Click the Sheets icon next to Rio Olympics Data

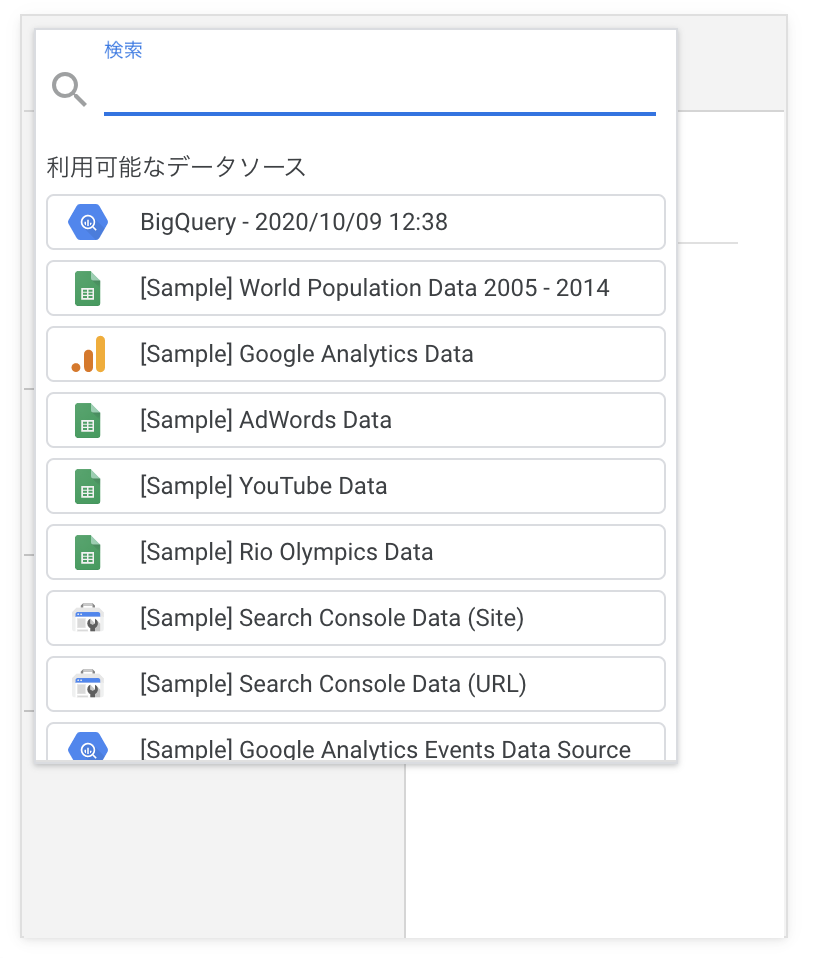click(x=87, y=552)
